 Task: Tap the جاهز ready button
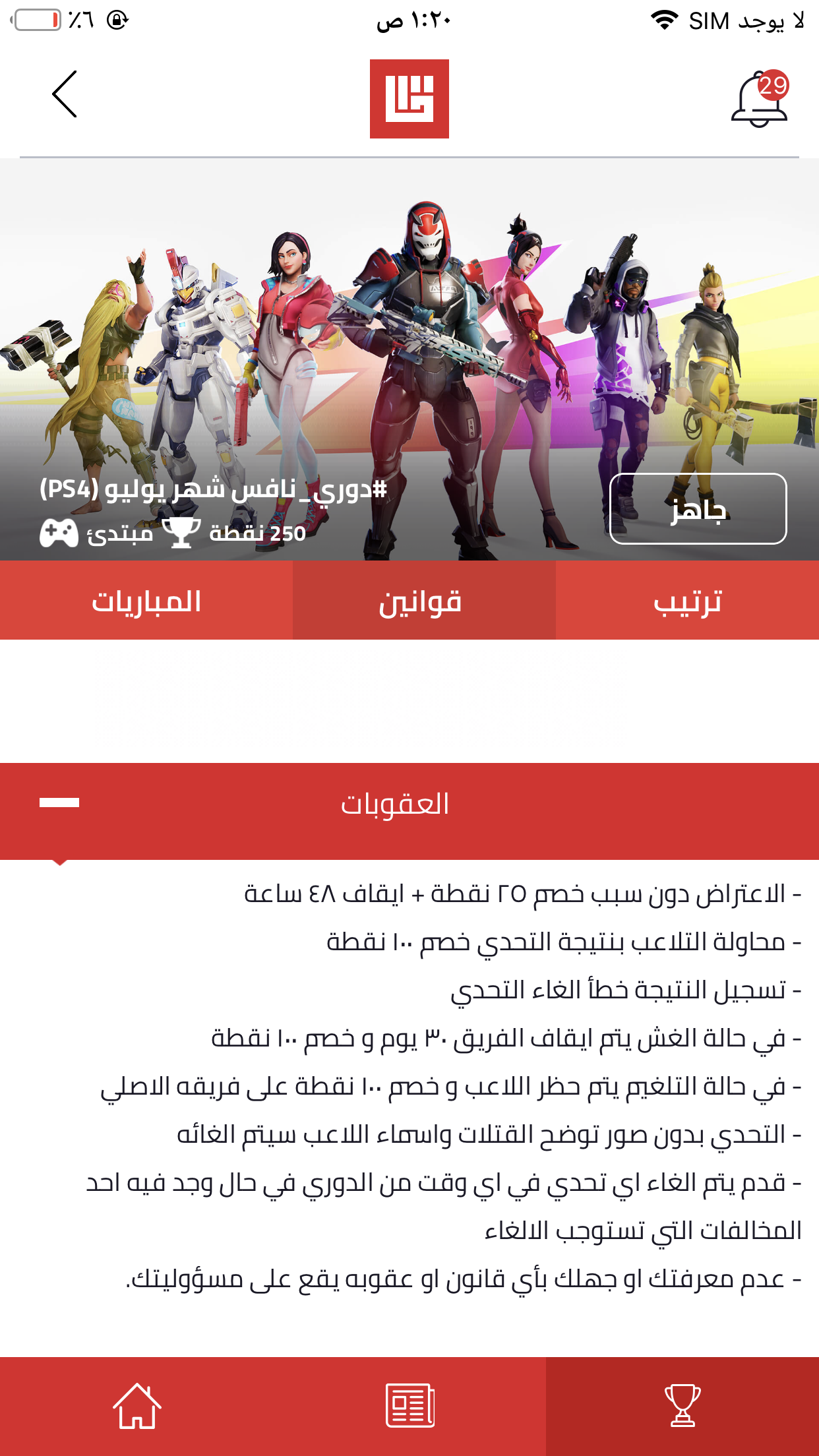[x=698, y=509]
